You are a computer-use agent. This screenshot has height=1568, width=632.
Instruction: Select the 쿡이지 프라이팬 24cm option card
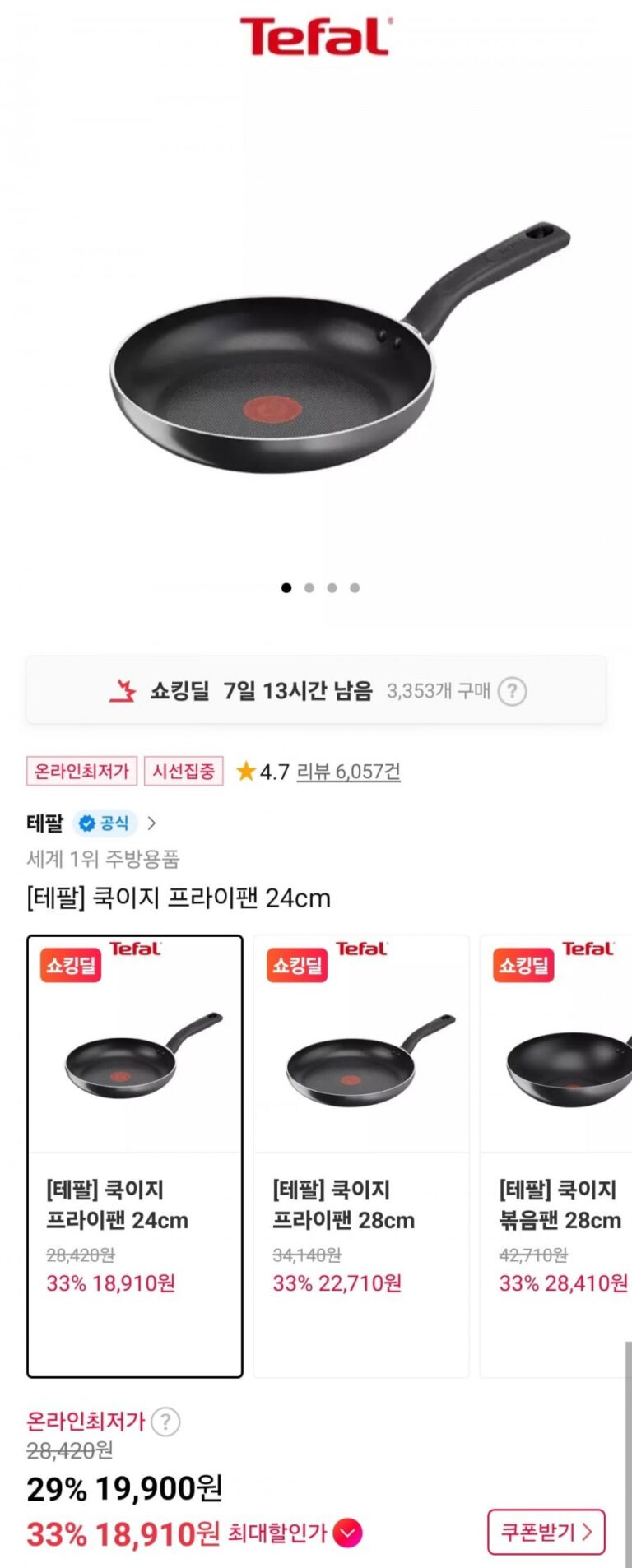135,1156
